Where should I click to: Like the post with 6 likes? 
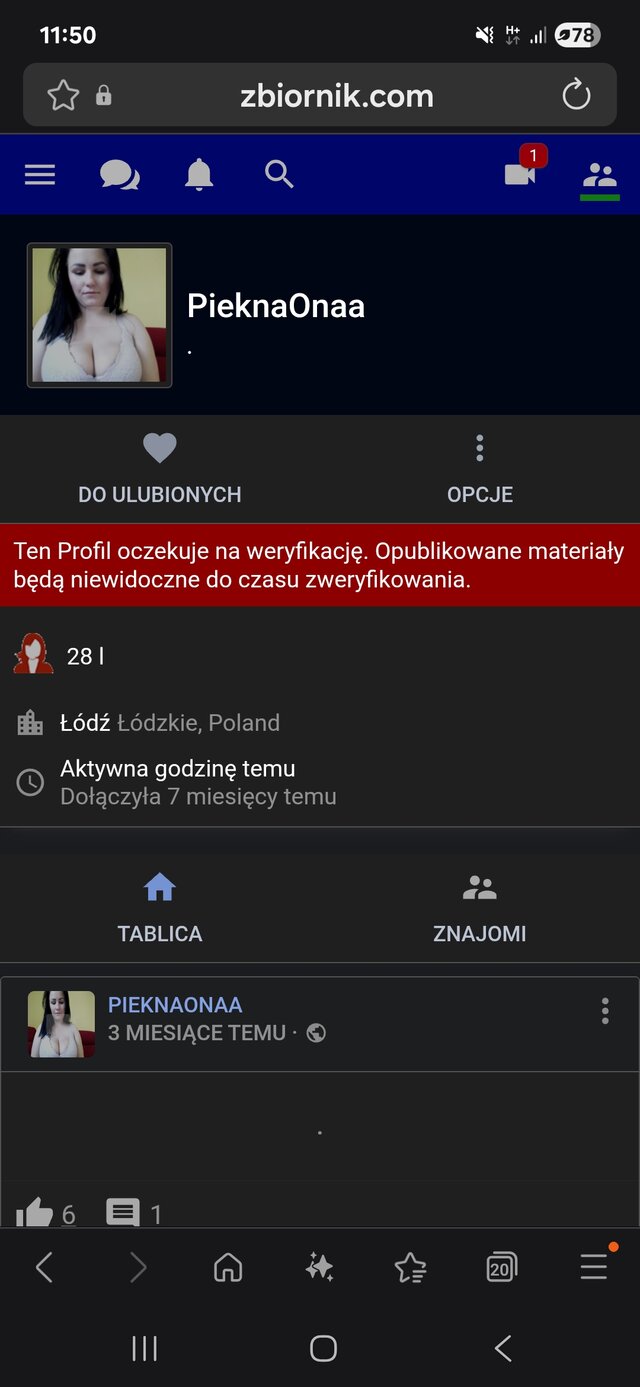pyautogui.click(x=35, y=1214)
